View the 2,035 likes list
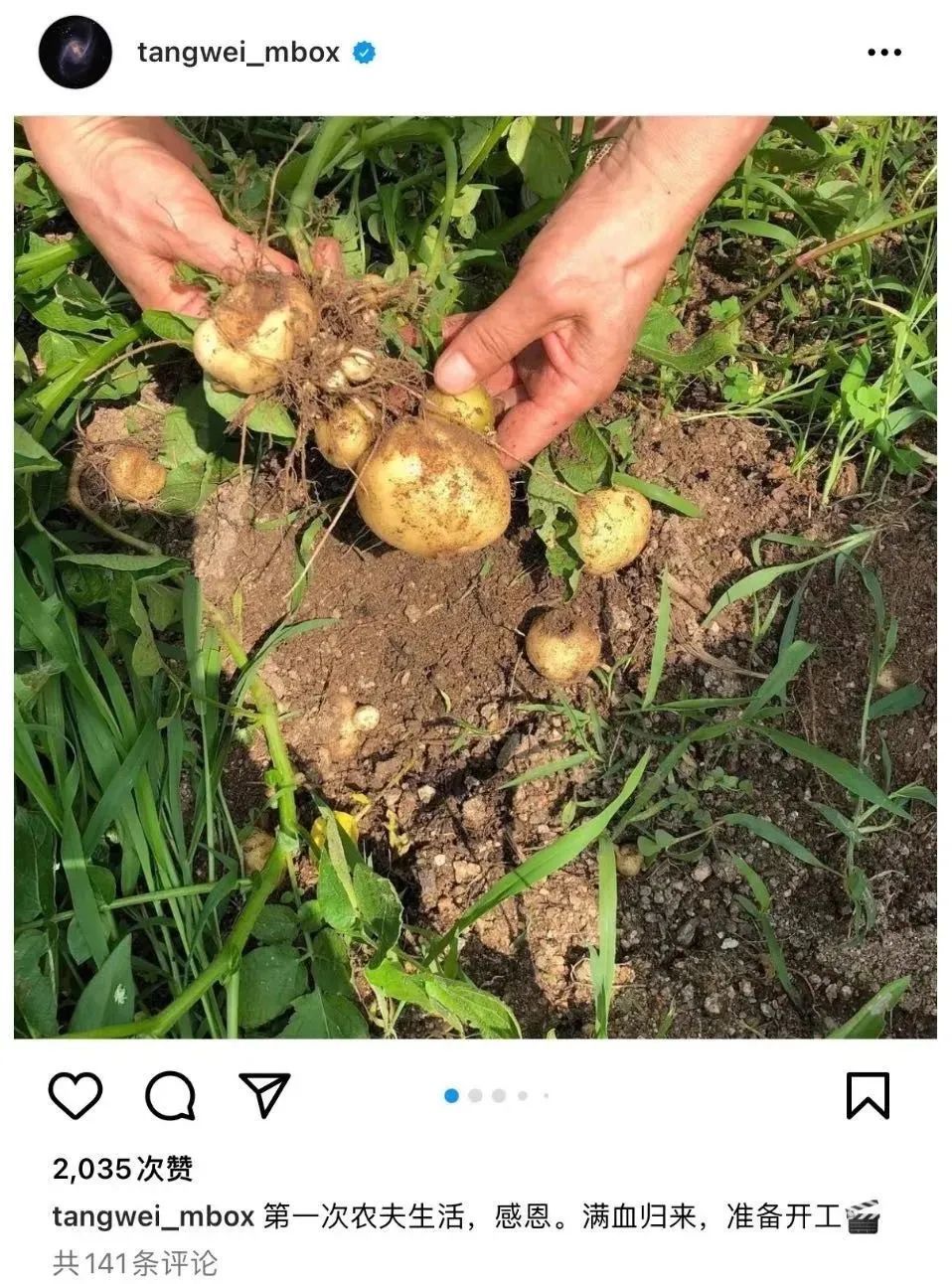Screen dimensions: 952x1284 click(123, 1169)
